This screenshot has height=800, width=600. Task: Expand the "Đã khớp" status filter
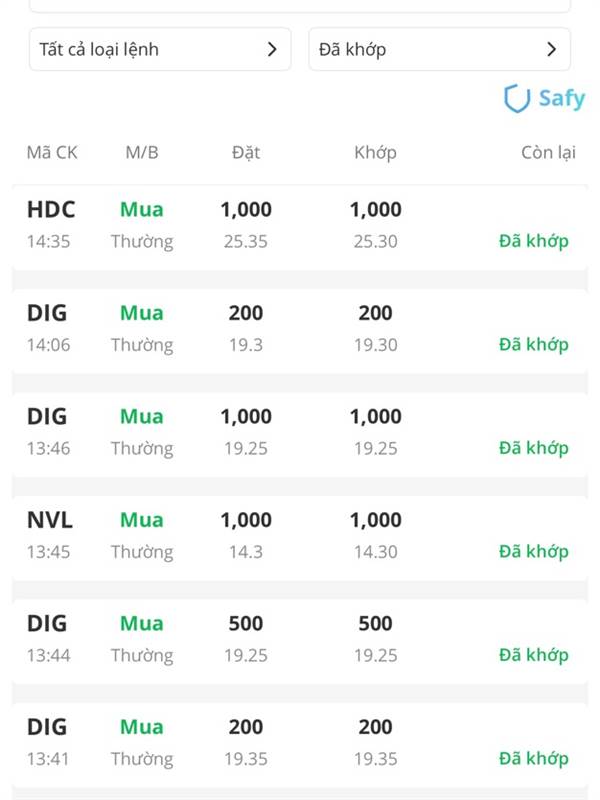coord(439,49)
